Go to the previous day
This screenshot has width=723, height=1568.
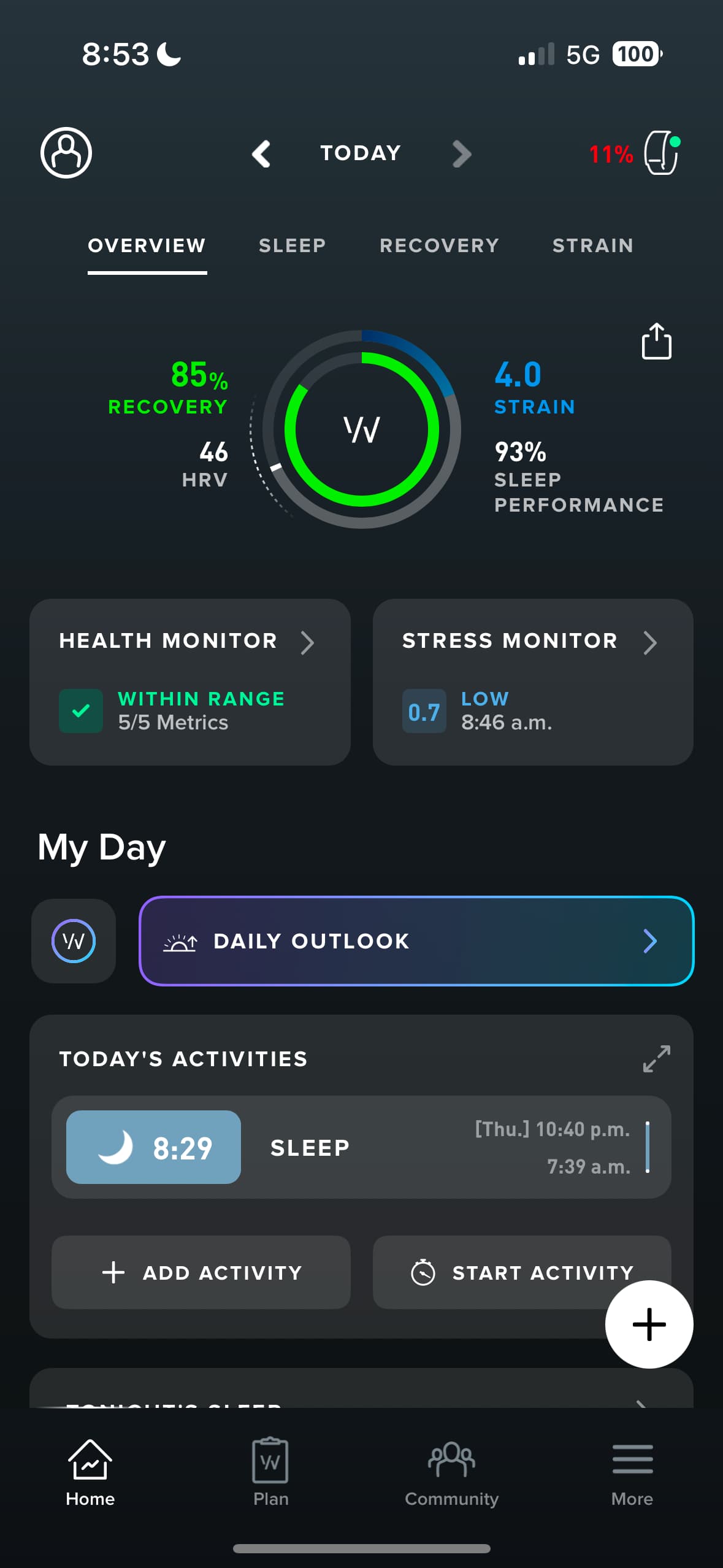pyautogui.click(x=262, y=153)
